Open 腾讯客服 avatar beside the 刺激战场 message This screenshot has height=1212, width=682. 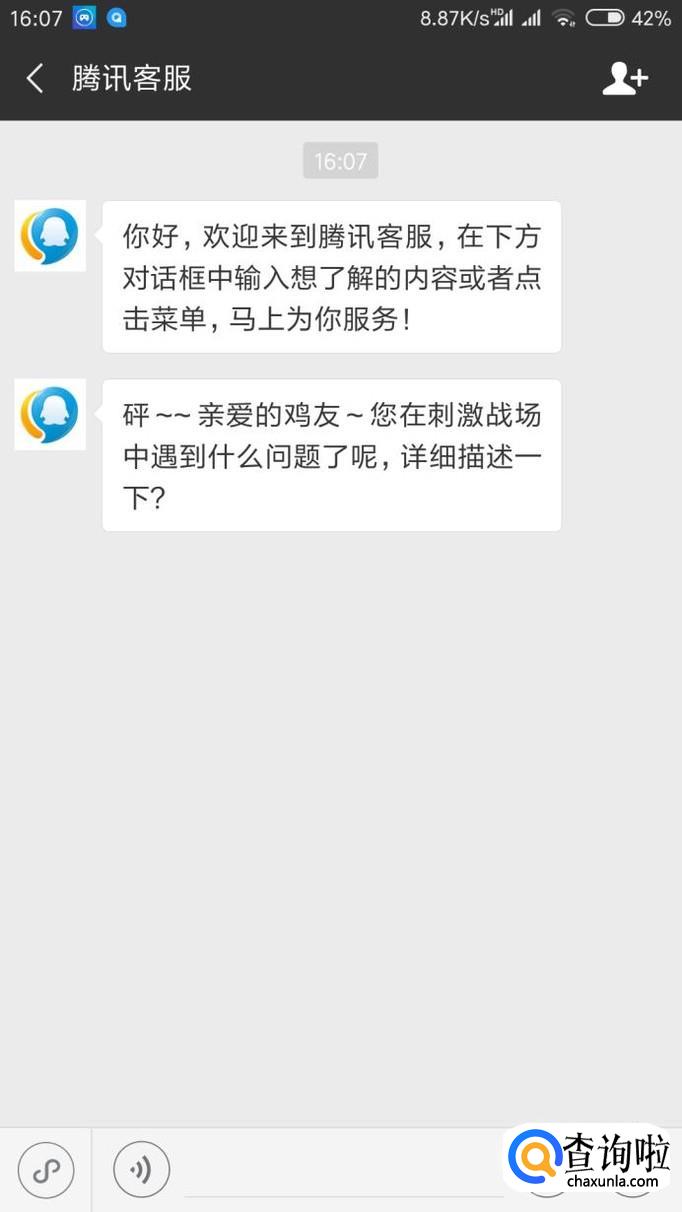[50, 414]
